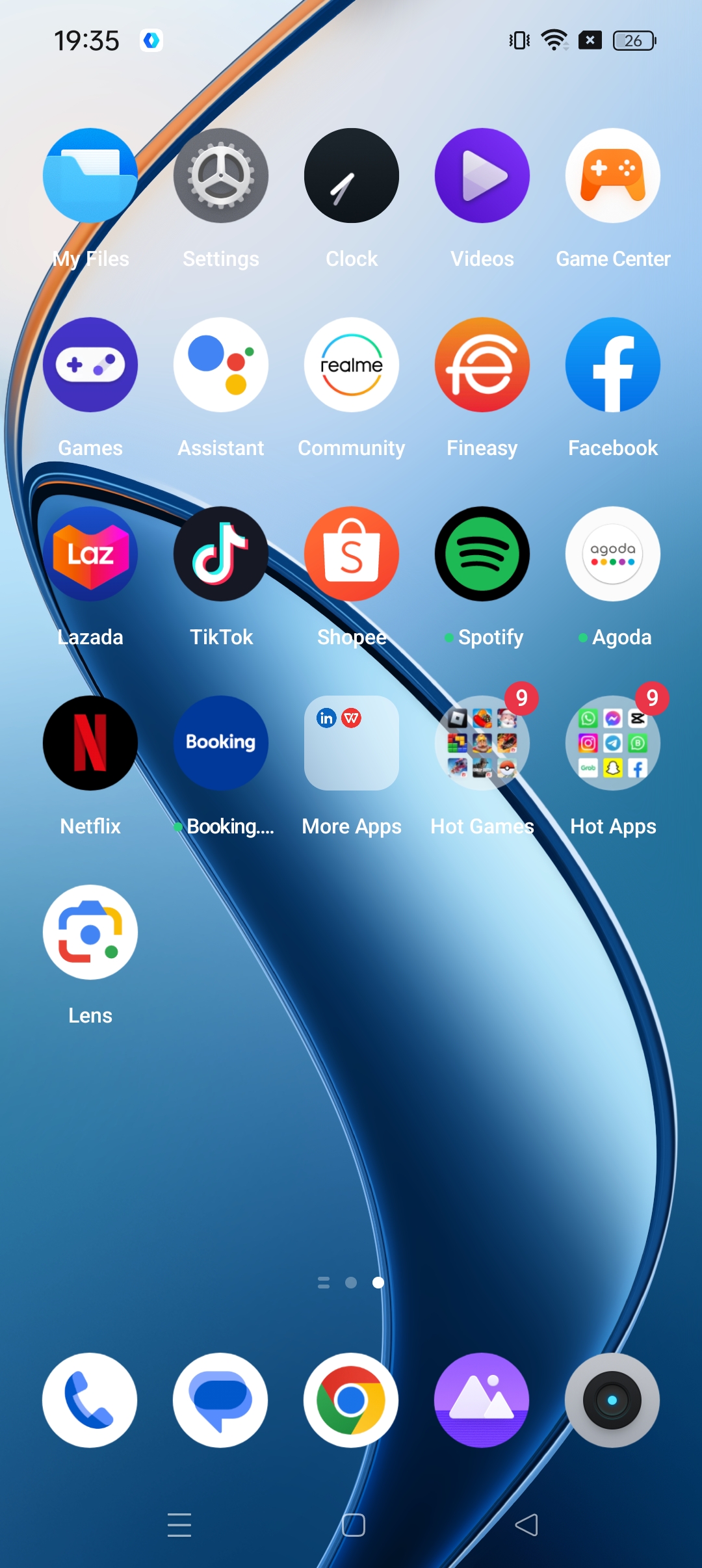This screenshot has width=702, height=1568.
Task: Launch Spotify
Action: pos(482,554)
